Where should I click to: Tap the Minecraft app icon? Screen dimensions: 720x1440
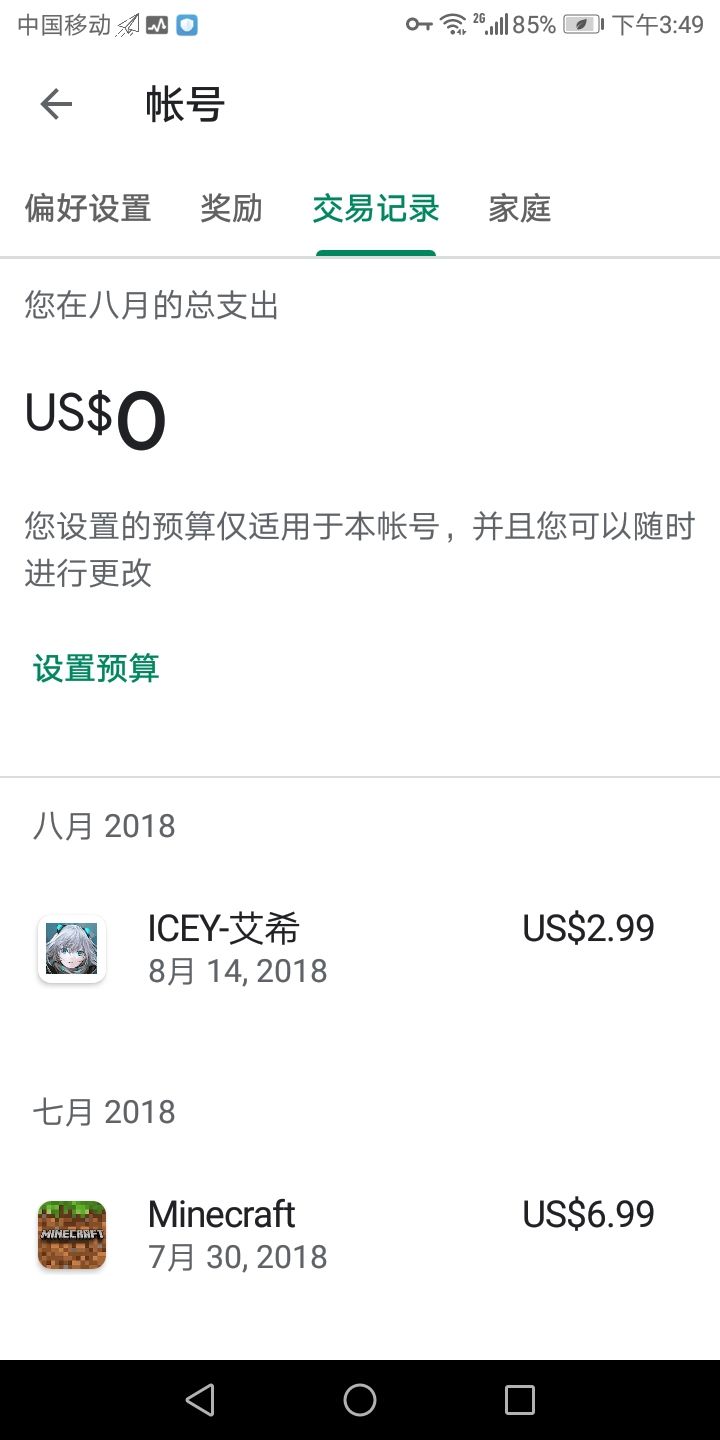pos(71,1234)
